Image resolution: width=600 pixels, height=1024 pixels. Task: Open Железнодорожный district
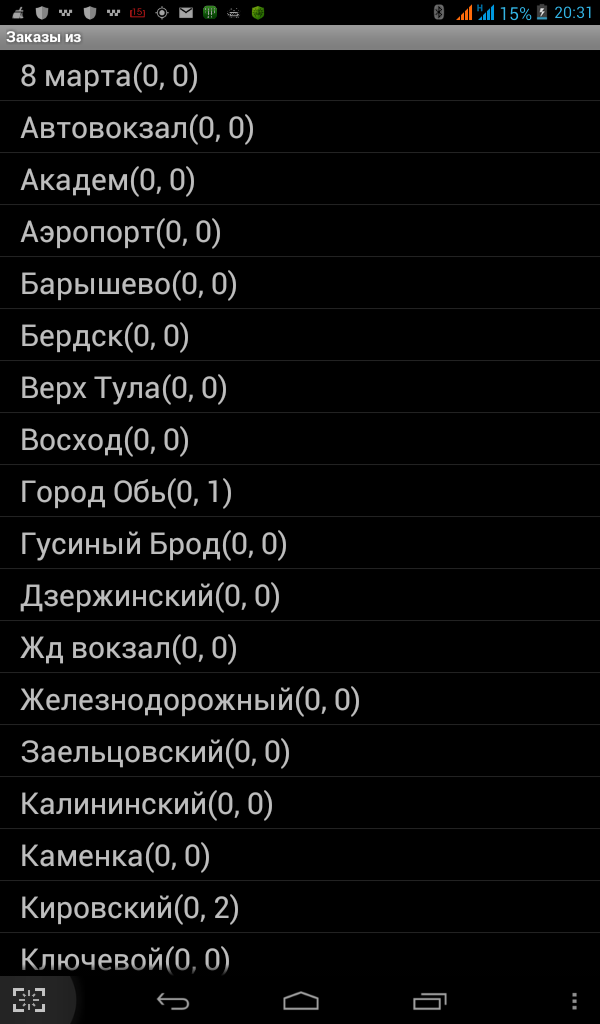pos(300,699)
